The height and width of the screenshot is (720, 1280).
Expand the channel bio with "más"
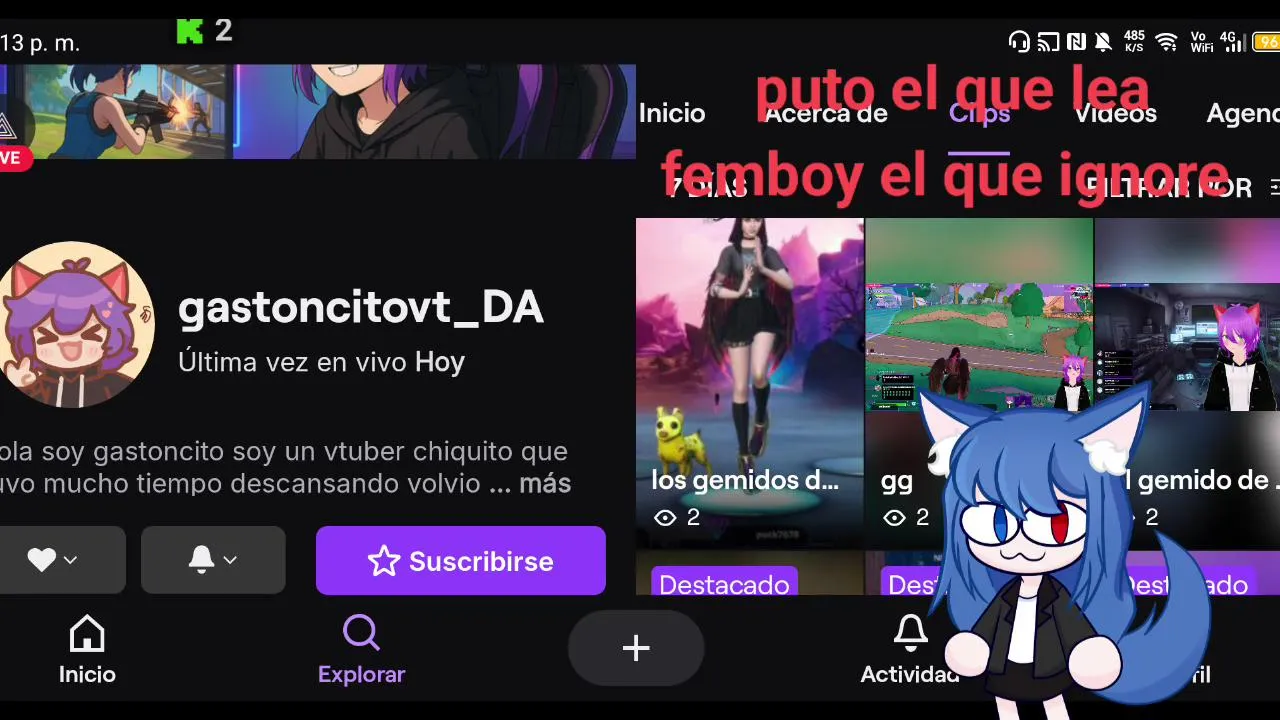[x=544, y=484]
